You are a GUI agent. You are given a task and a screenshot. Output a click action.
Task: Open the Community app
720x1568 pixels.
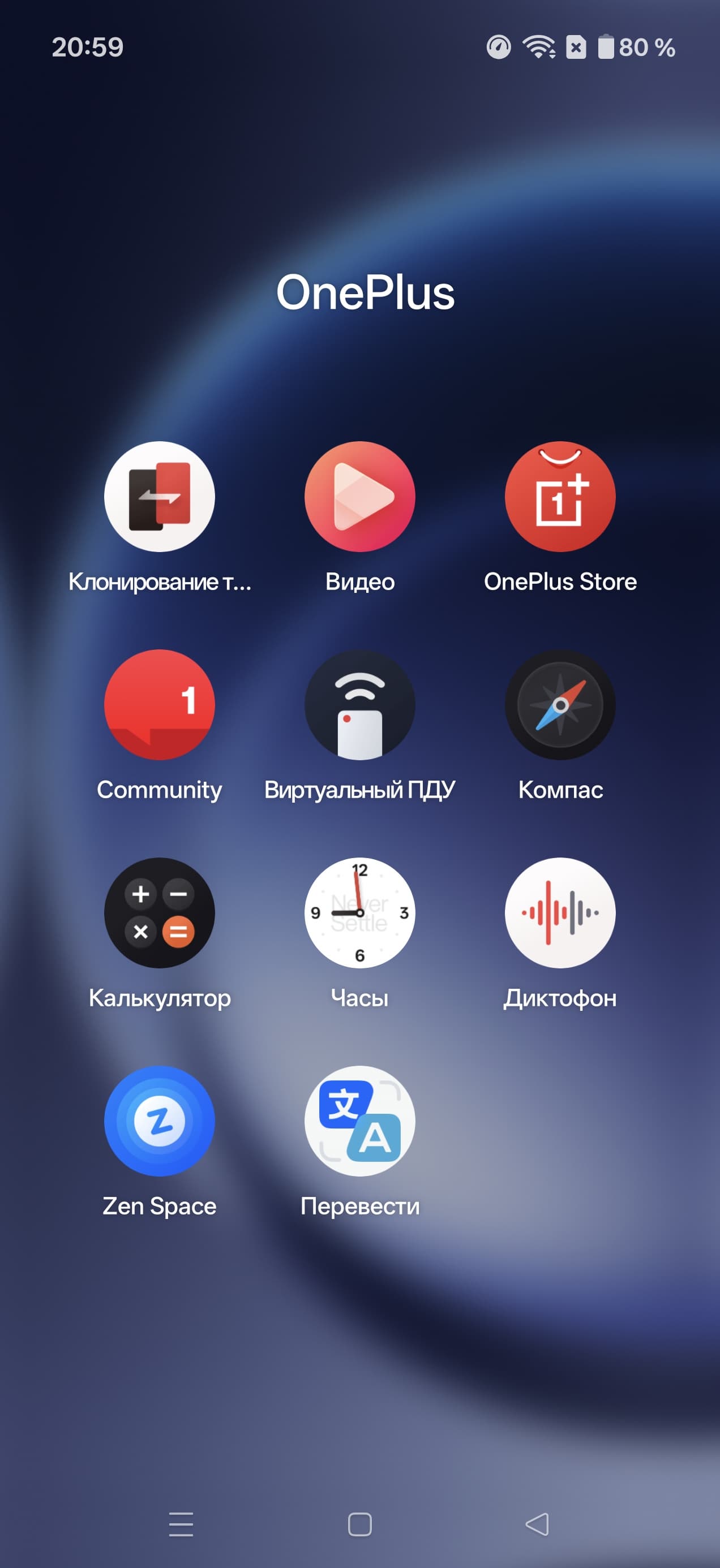(x=160, y=705)
